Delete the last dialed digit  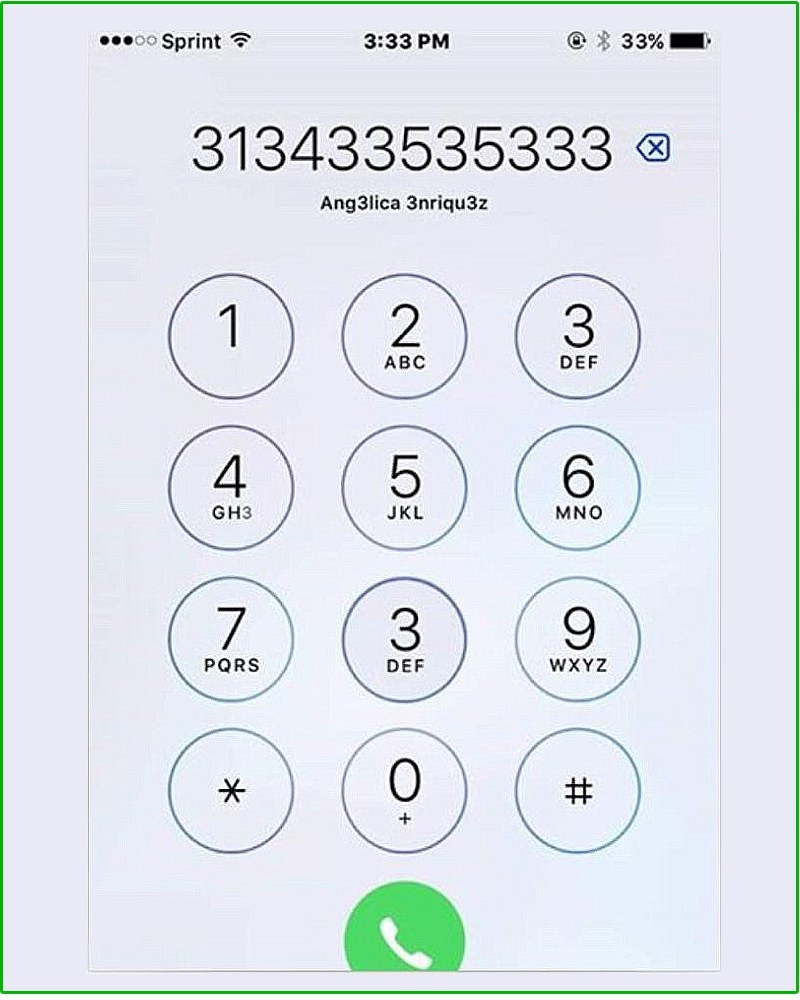[x=653, y=149]
